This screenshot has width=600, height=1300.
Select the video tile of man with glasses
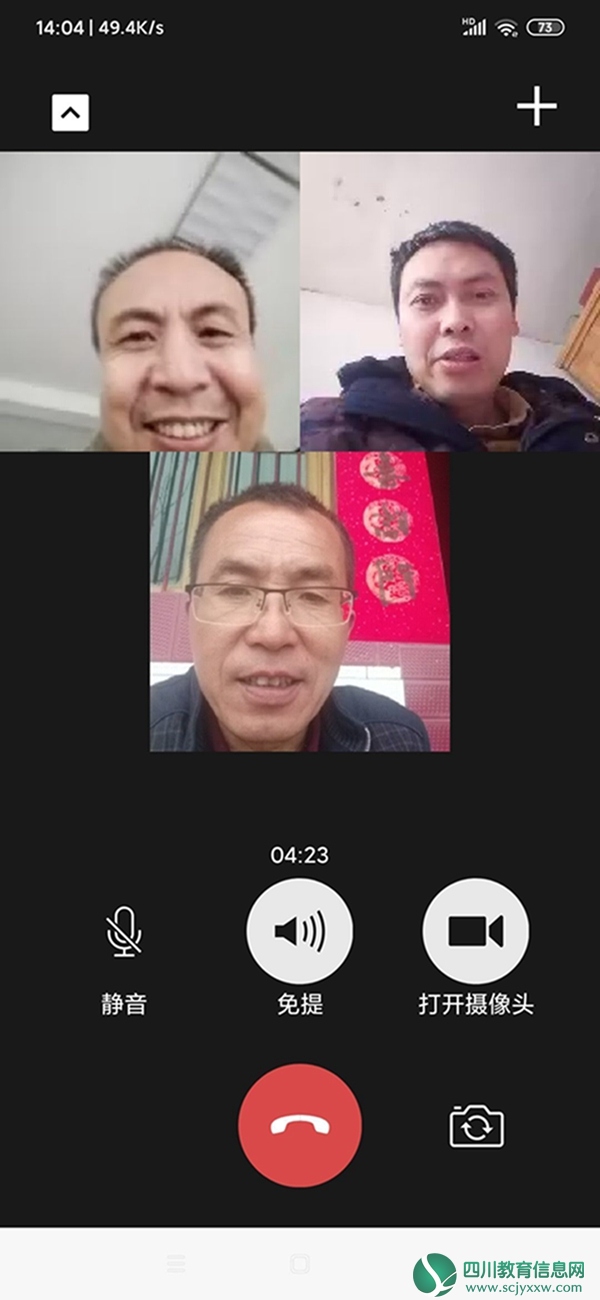[x=300, y=600]
